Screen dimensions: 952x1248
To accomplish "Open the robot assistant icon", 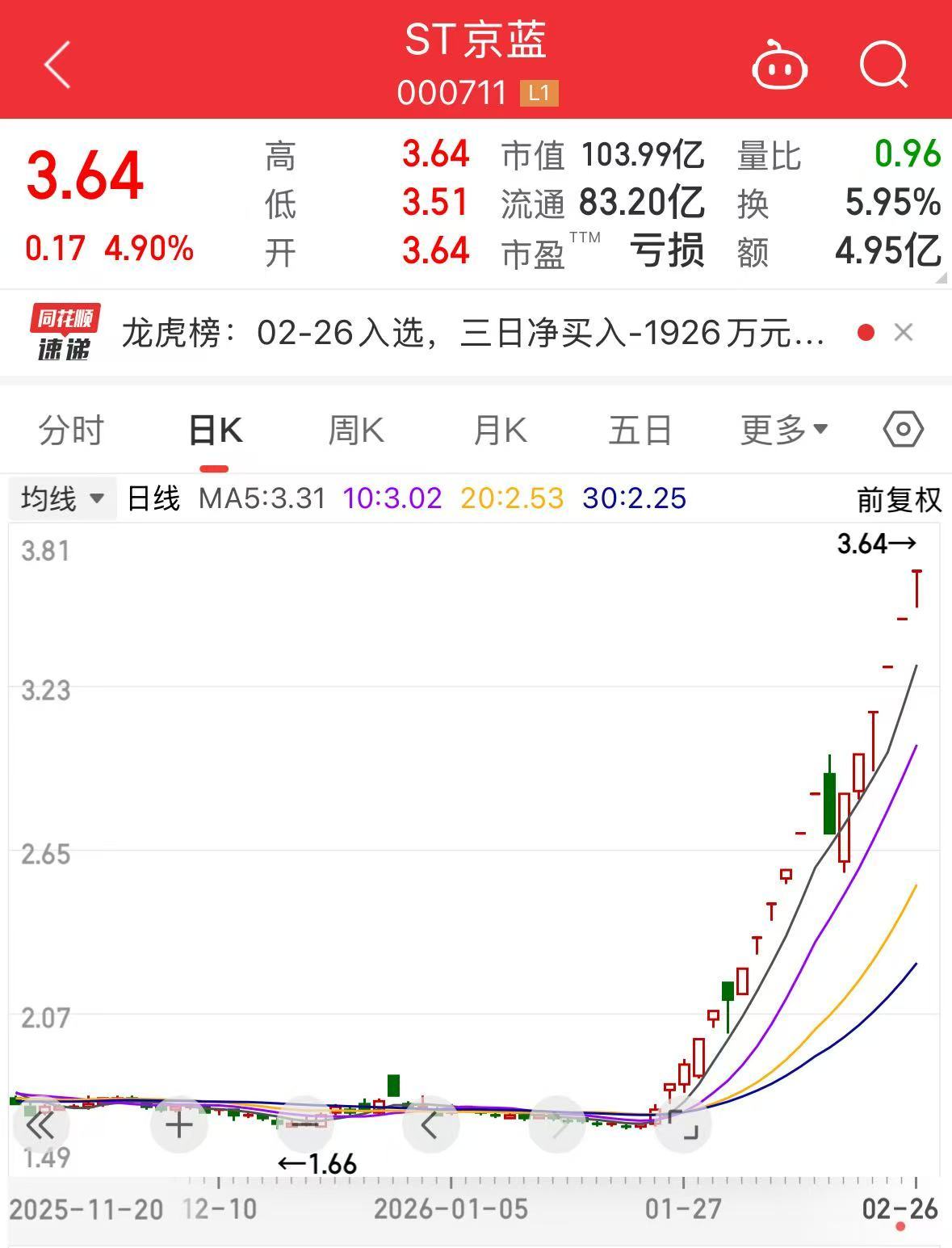I will 779,65.
